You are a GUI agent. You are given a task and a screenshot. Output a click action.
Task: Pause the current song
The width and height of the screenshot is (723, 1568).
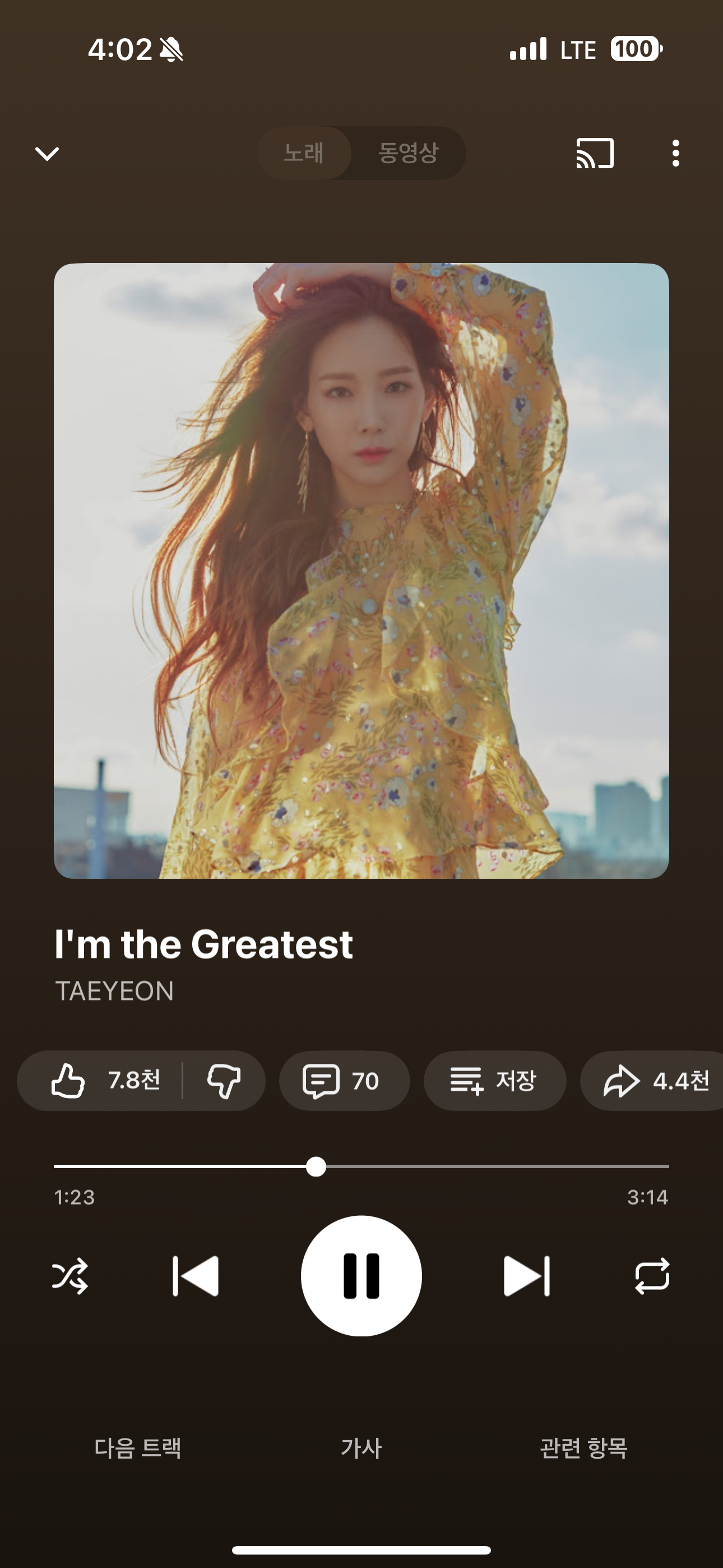[361, 1276]
